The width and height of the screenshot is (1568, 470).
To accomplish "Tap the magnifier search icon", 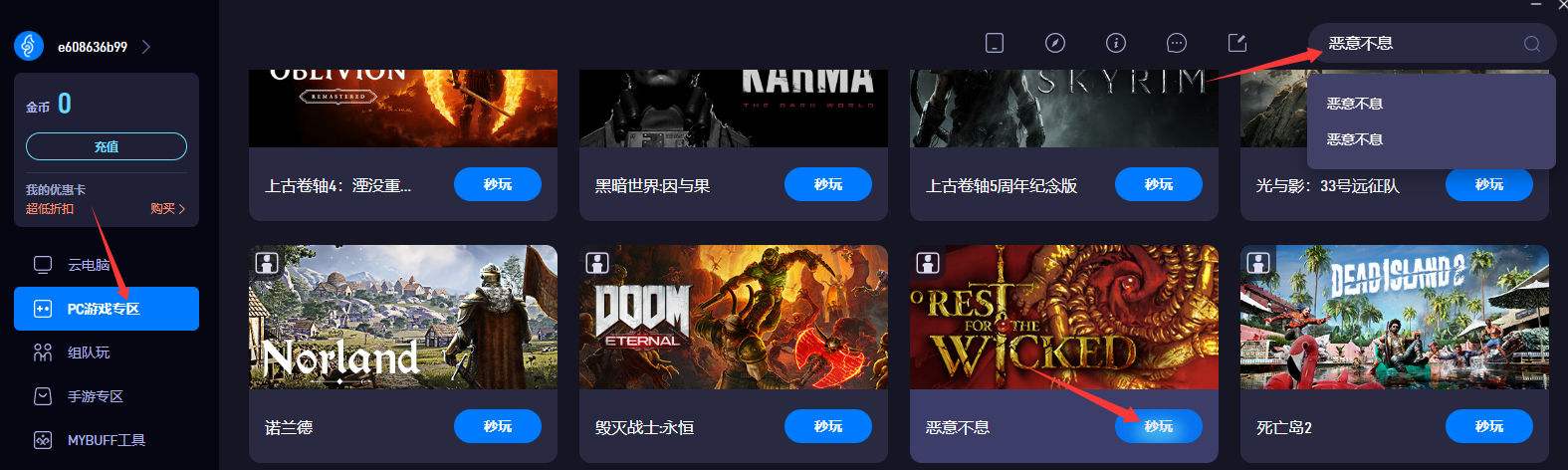I will tap(1531, 44).
